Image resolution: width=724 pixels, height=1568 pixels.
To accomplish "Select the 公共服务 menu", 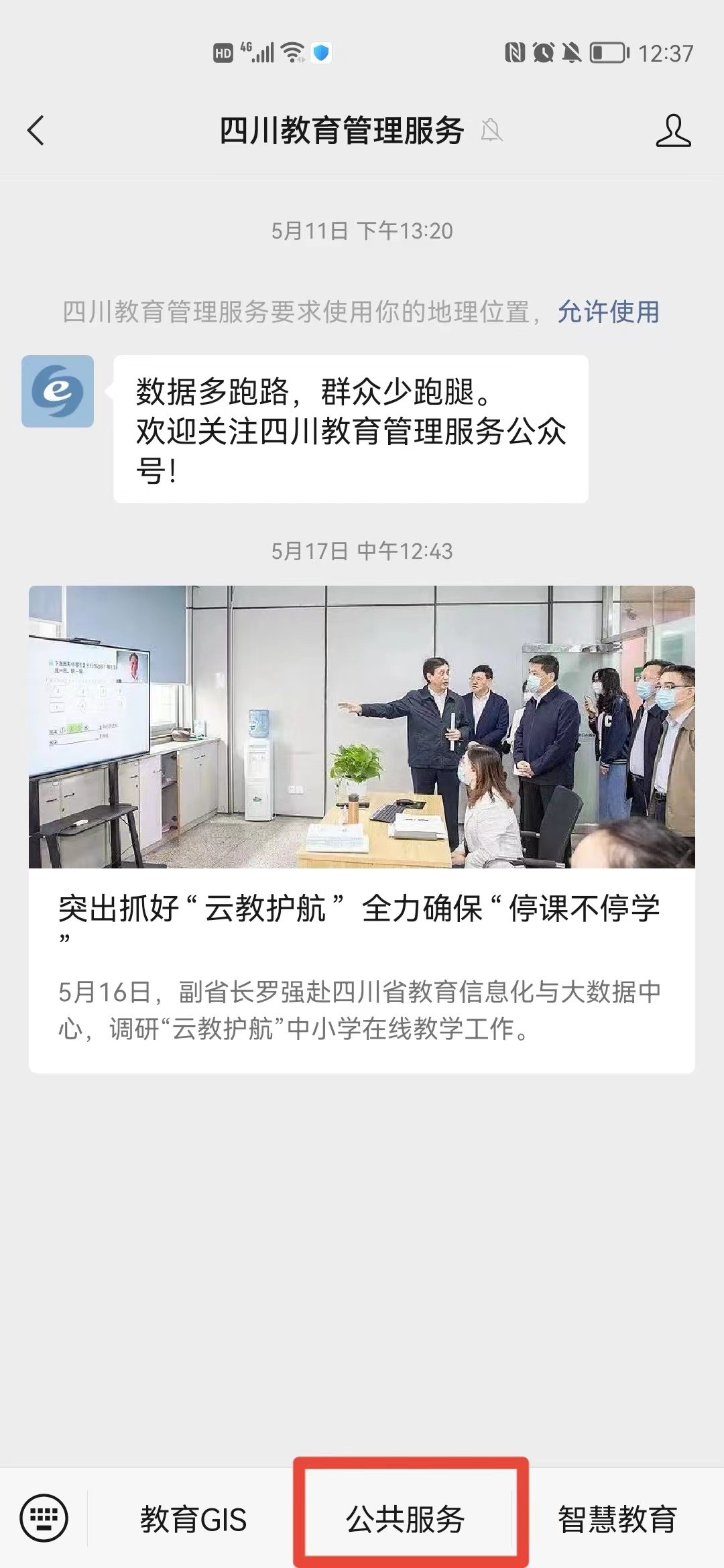I will pyautogui.click(x=405, y=1518).
